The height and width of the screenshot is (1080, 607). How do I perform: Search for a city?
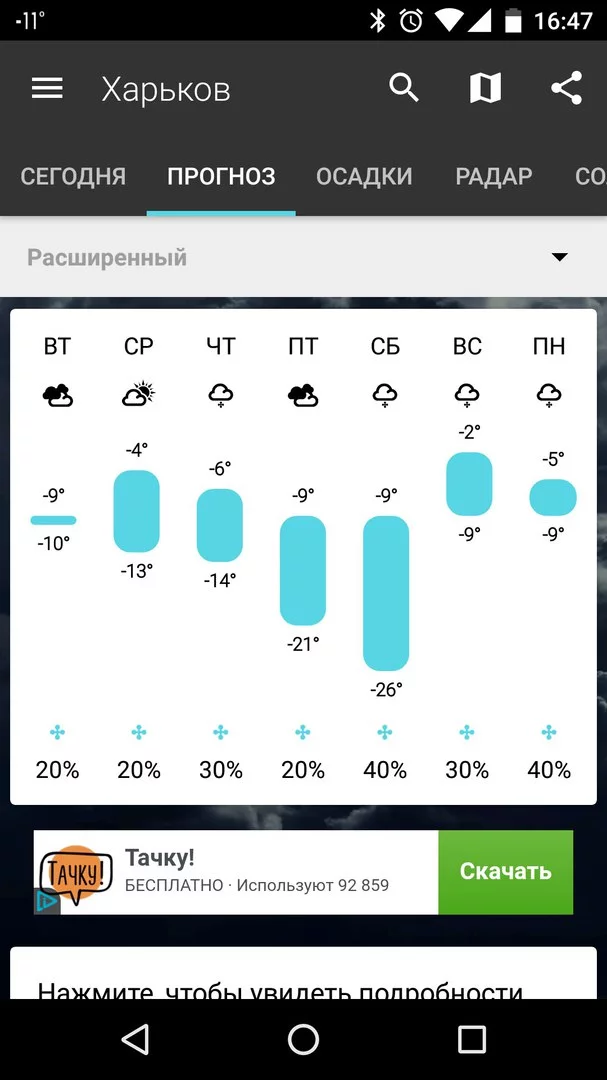tap(404, 89)
